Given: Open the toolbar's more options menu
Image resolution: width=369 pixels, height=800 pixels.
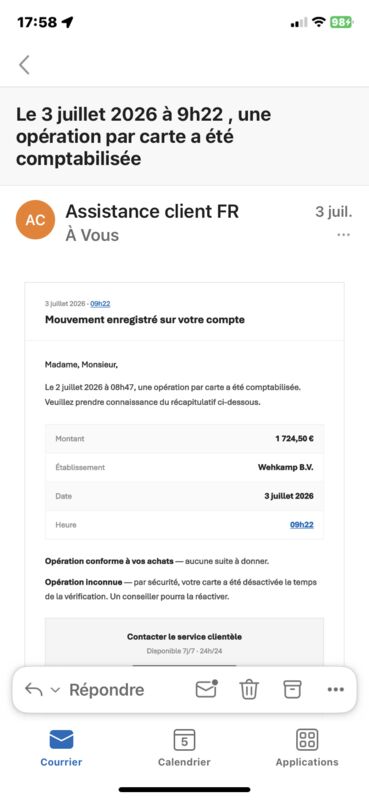Looking at the screenshot, I should point(335,690).
